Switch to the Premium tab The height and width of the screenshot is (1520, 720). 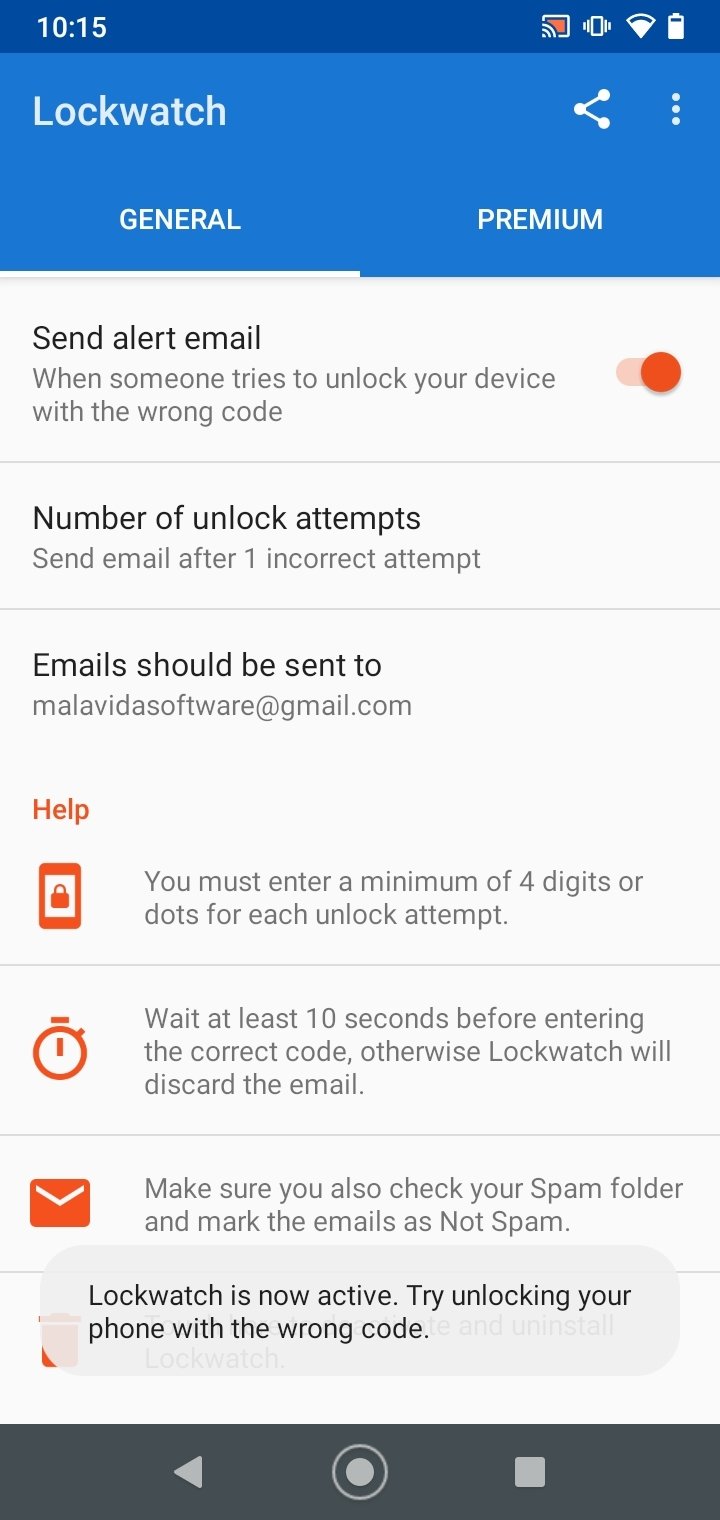point(540,220)
